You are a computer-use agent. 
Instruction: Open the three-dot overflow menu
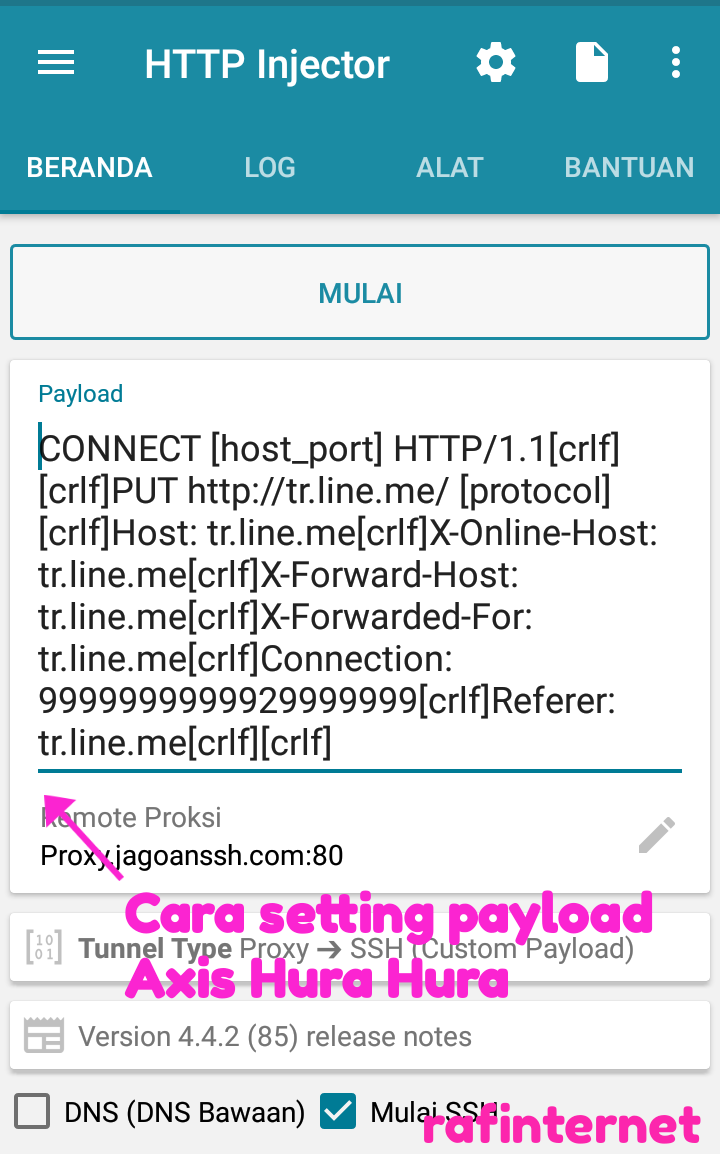point(676,62)
